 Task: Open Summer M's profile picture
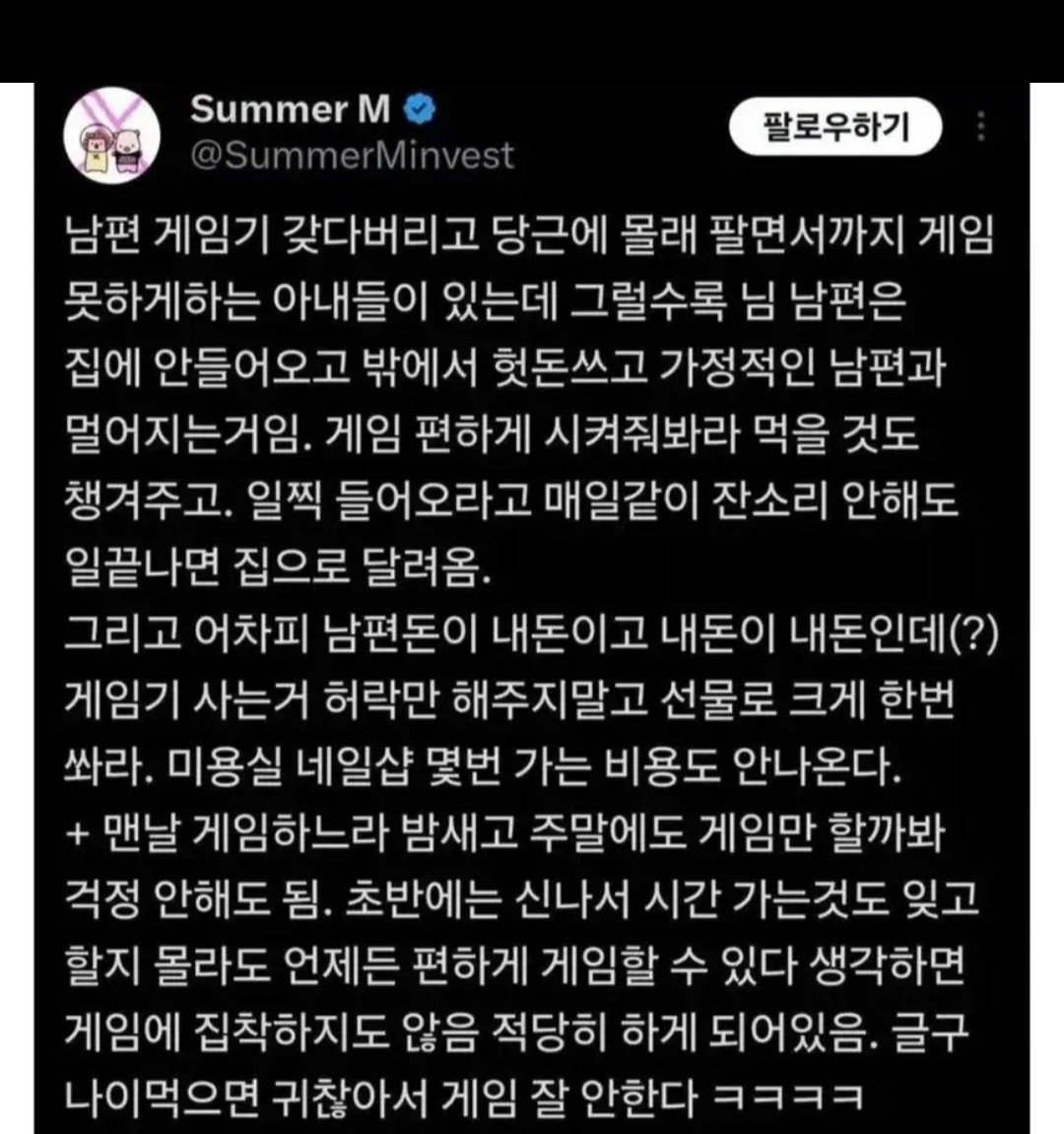tap(112, 135)
